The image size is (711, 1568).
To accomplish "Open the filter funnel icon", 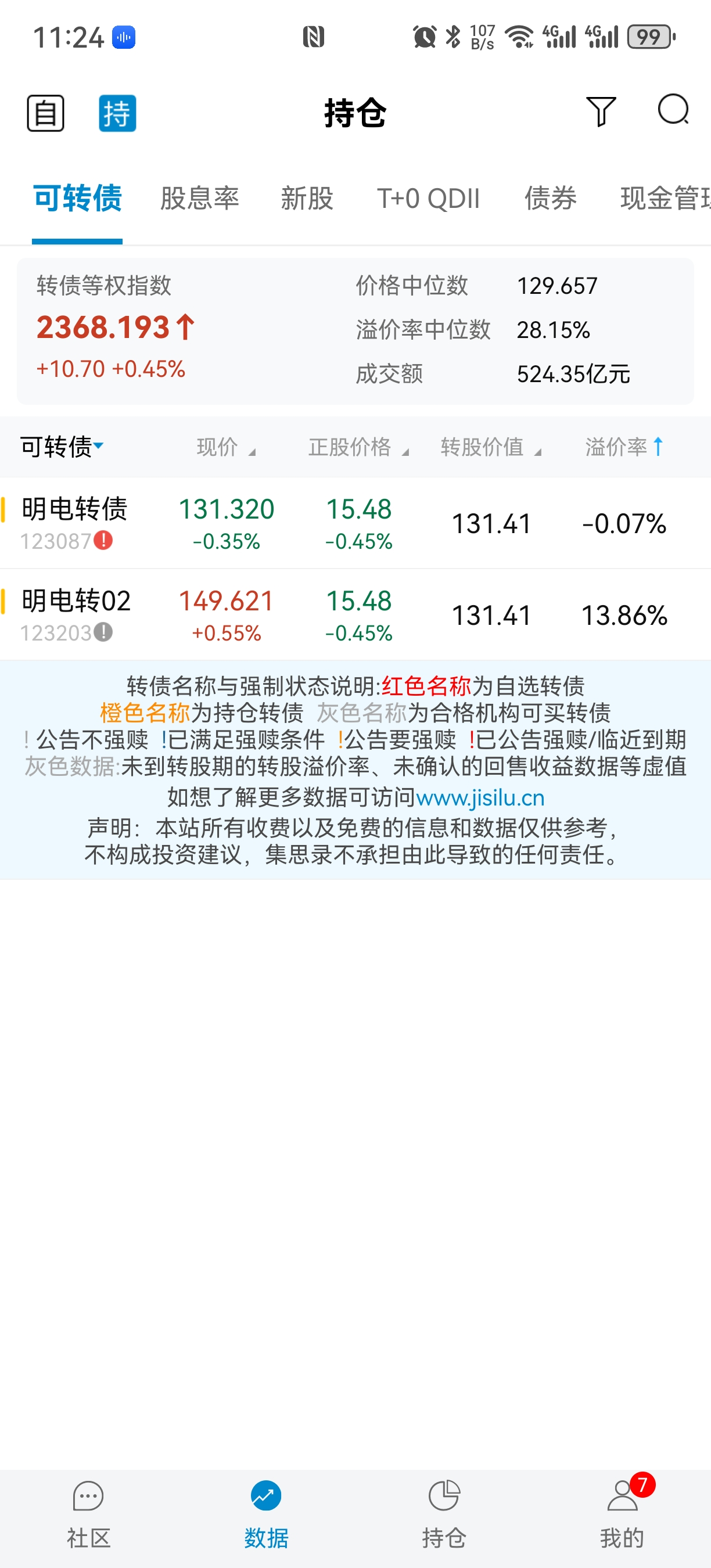I will (601, 112).
